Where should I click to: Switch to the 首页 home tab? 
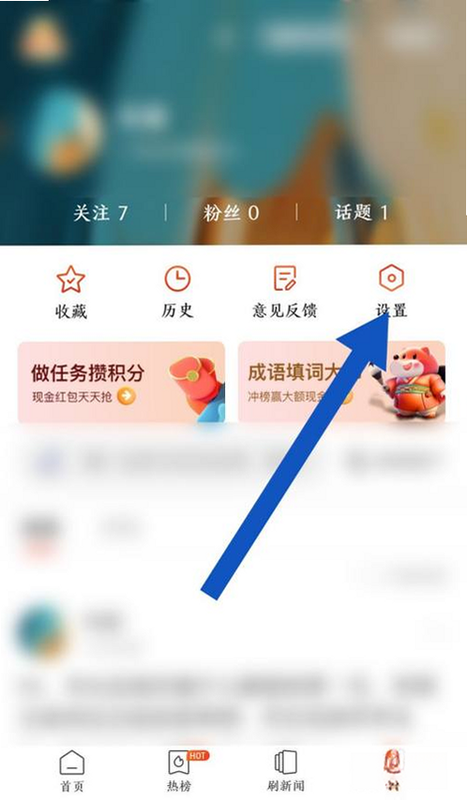[72, 770]
